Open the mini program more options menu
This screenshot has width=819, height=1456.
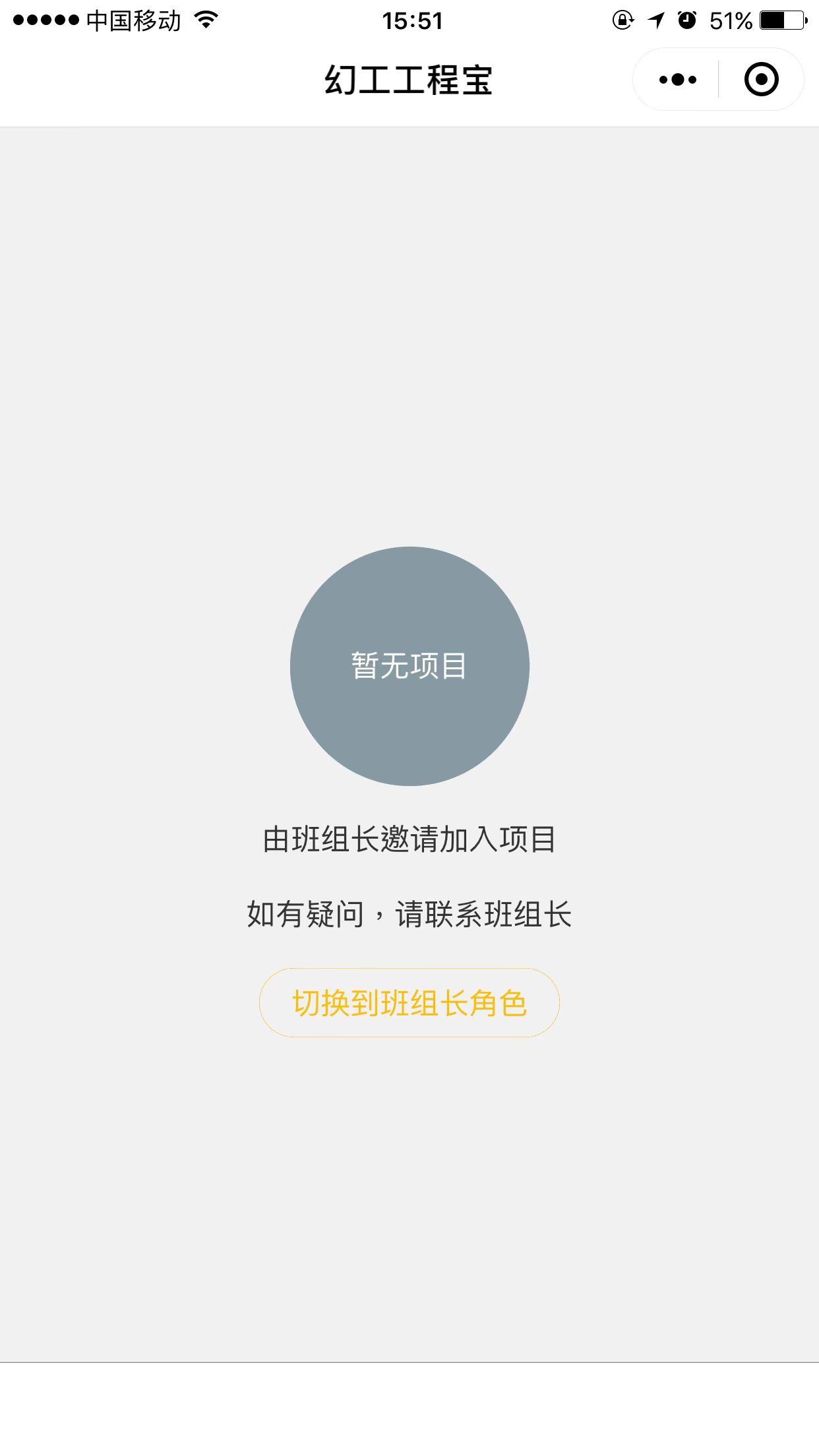[x=677, y=80]
